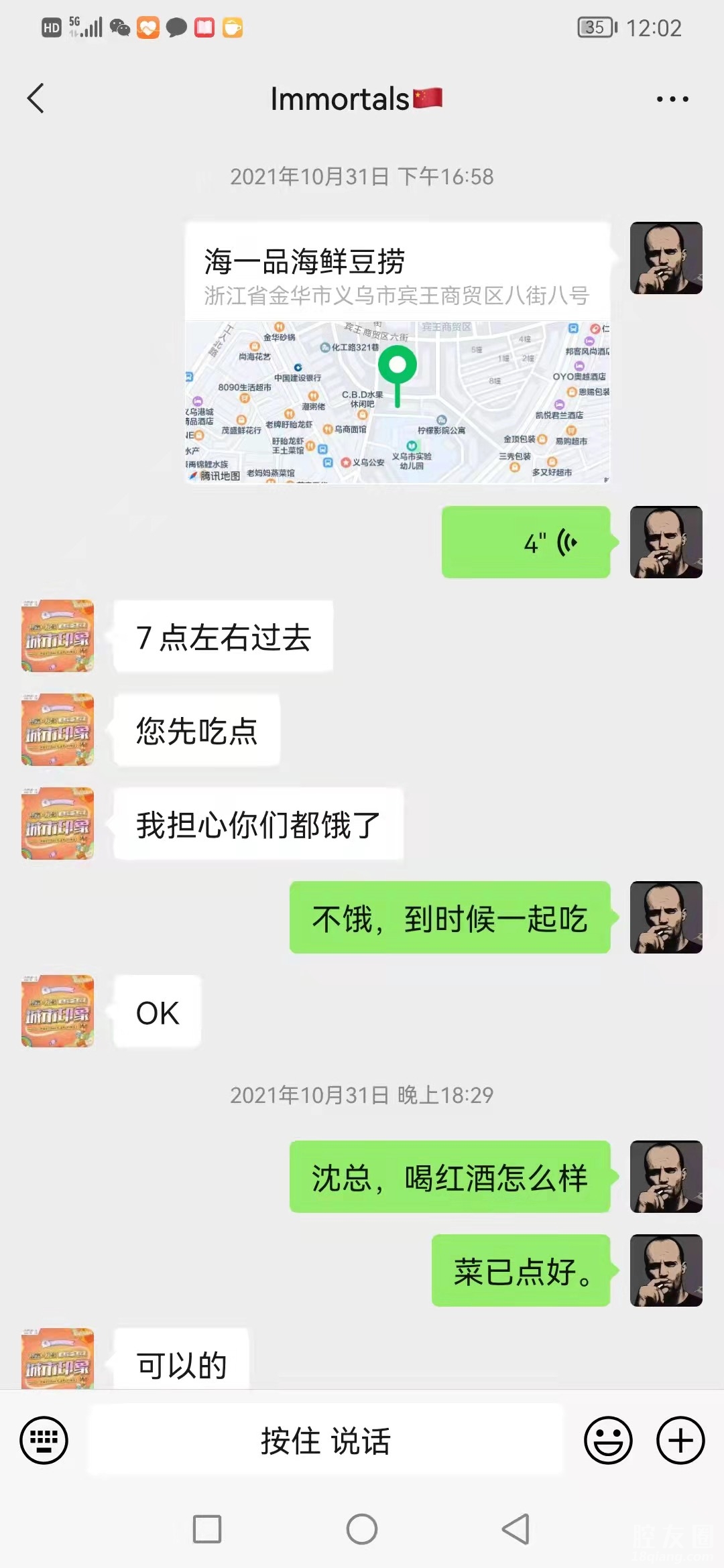This screenshot has width=724, height=1568.
Task: Open the plus attachments menu
Action: click(680, 1439)
